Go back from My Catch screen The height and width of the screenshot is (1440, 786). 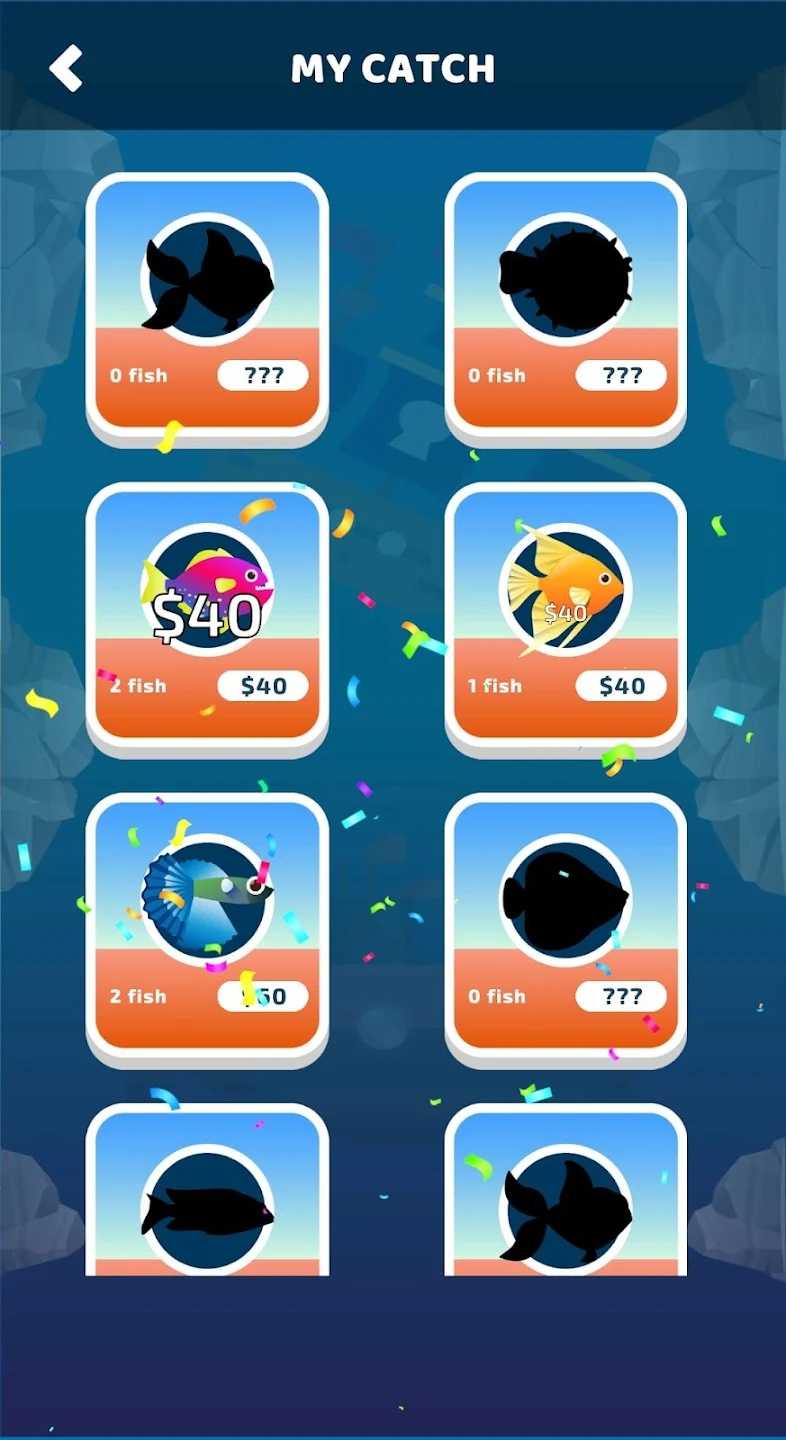[66, 68]
